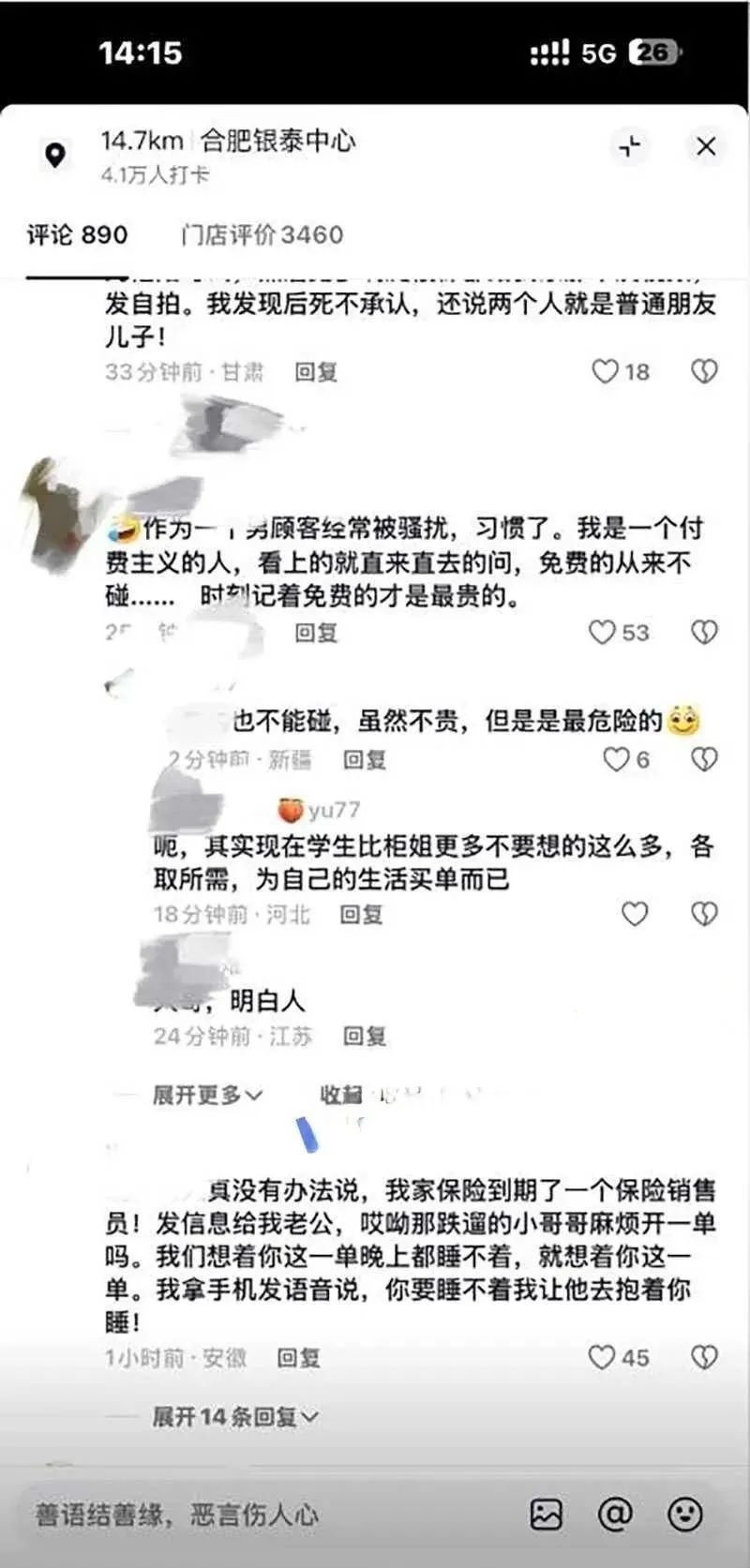Open the 合肥银泰中心 location
The height and width of the screenshot is (1568, 750).
[277, 142]
